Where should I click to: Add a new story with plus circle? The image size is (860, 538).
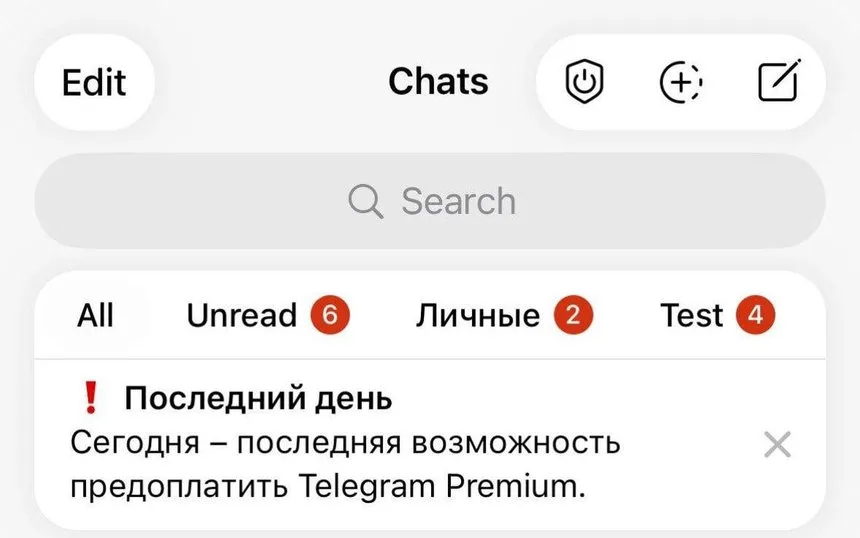click(x=681, y=82)
